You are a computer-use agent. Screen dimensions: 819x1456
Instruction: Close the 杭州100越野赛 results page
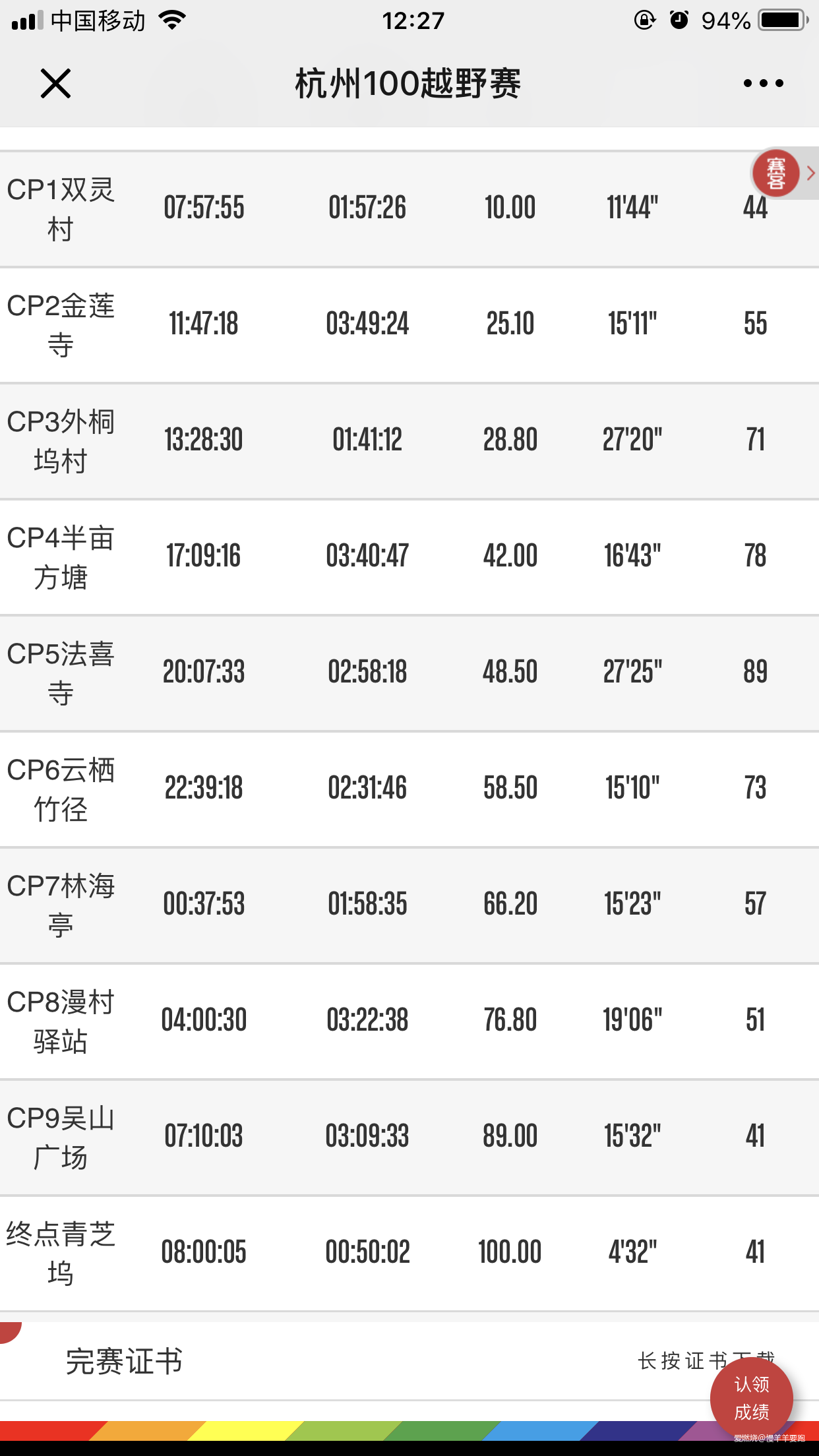pos(55,83)
